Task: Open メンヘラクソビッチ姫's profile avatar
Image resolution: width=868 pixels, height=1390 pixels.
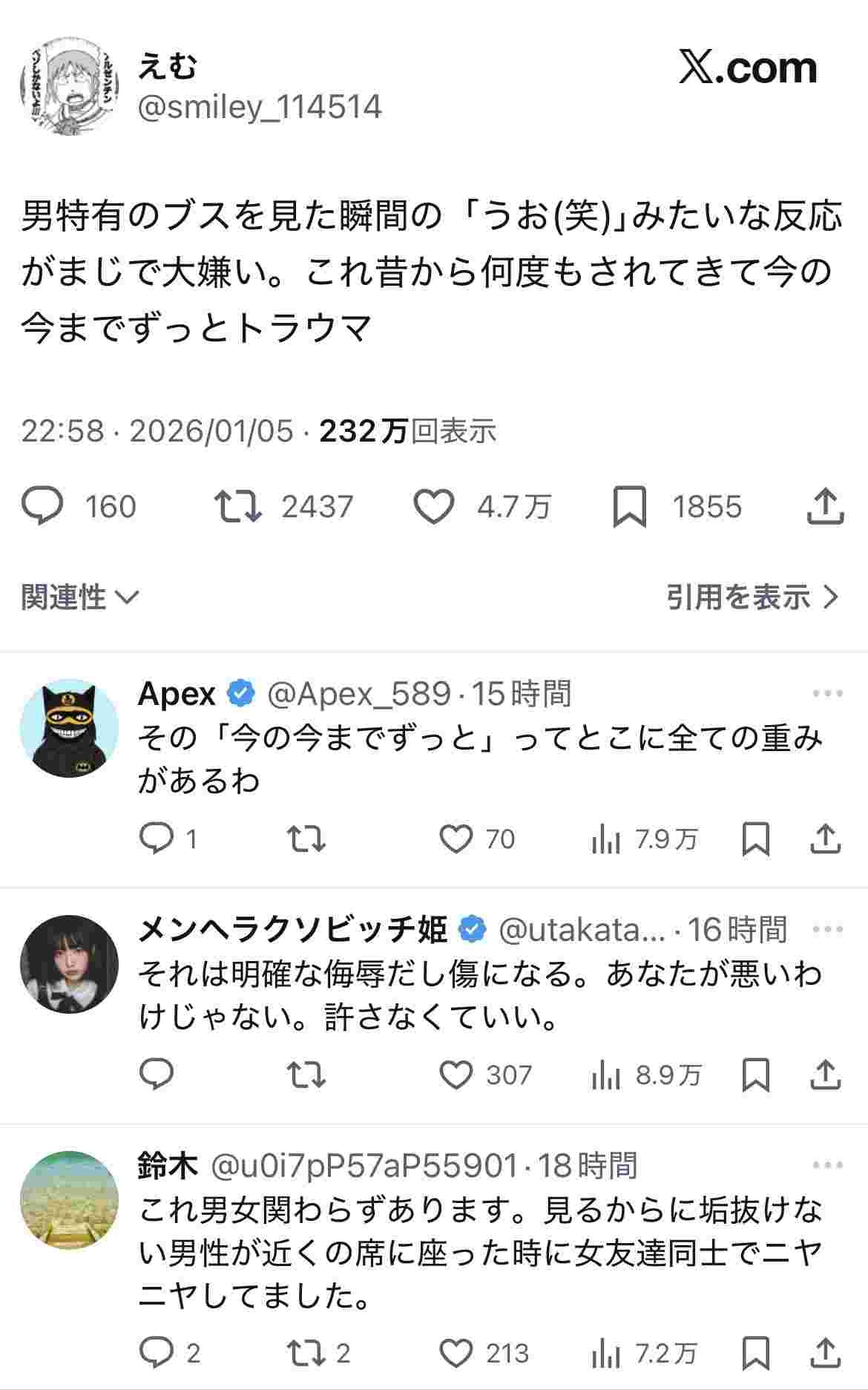Action: point(69,964)
